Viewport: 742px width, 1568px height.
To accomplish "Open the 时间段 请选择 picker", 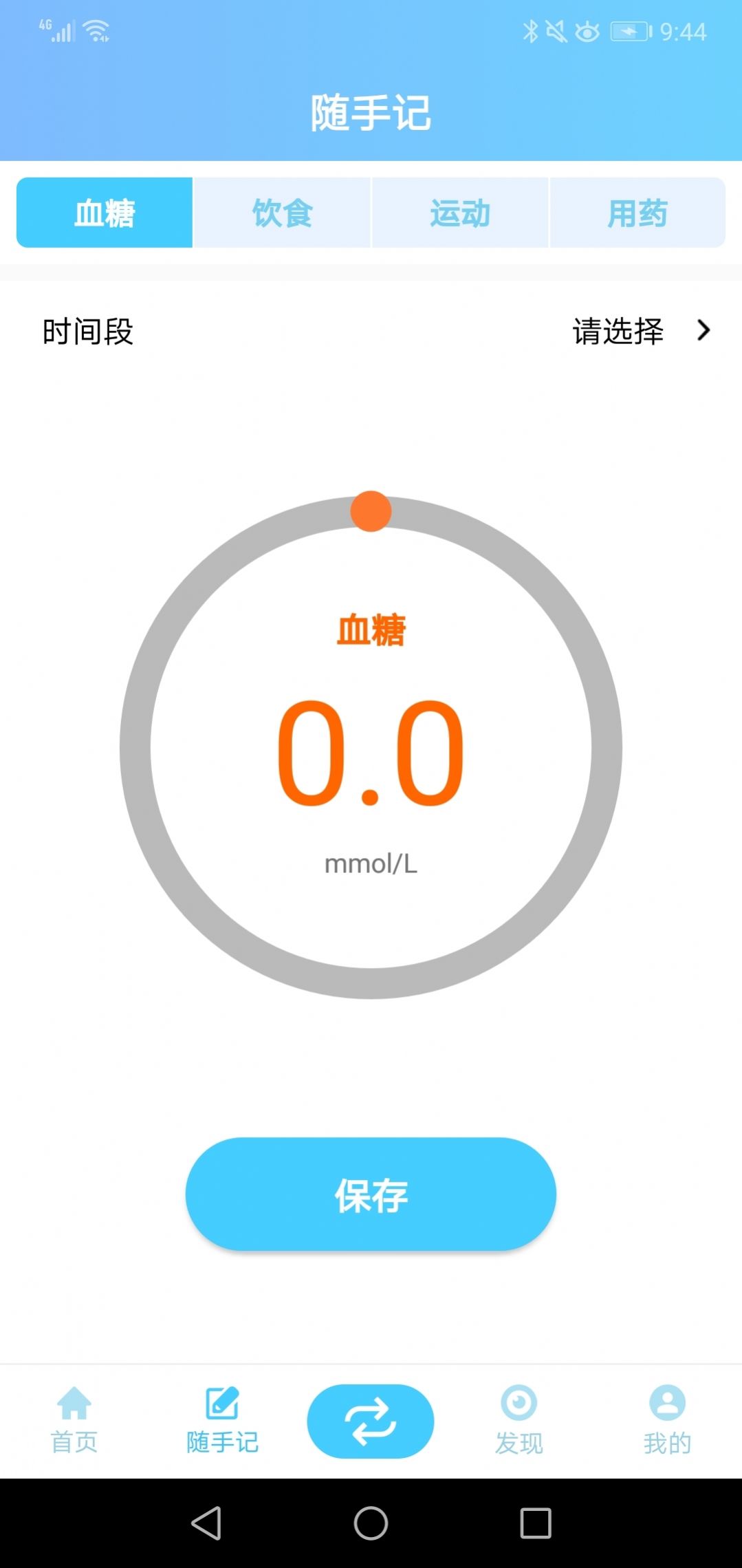I will pyautogui.click(x=640, y=332).
